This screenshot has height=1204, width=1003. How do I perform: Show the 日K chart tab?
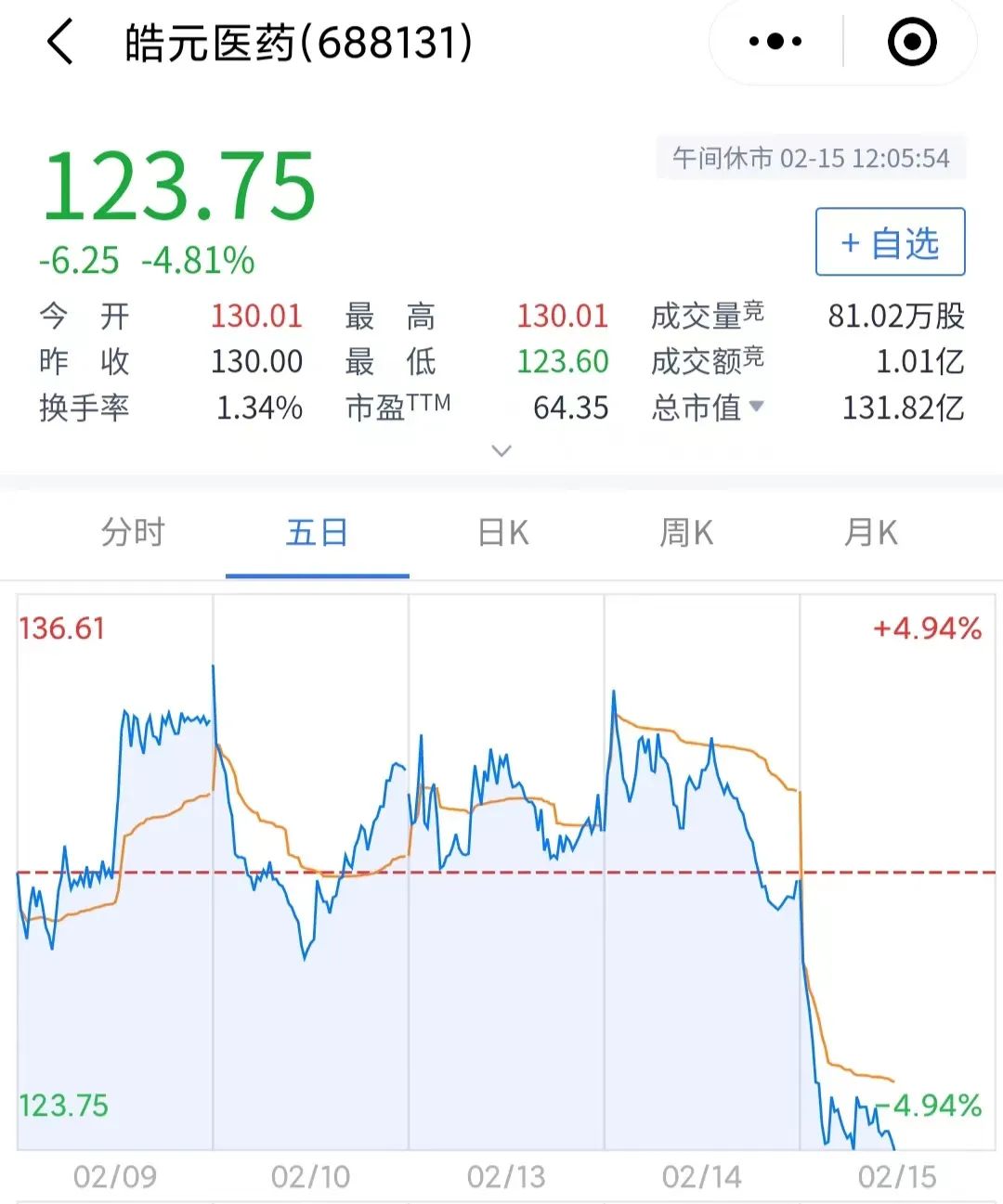pos(502,533)
